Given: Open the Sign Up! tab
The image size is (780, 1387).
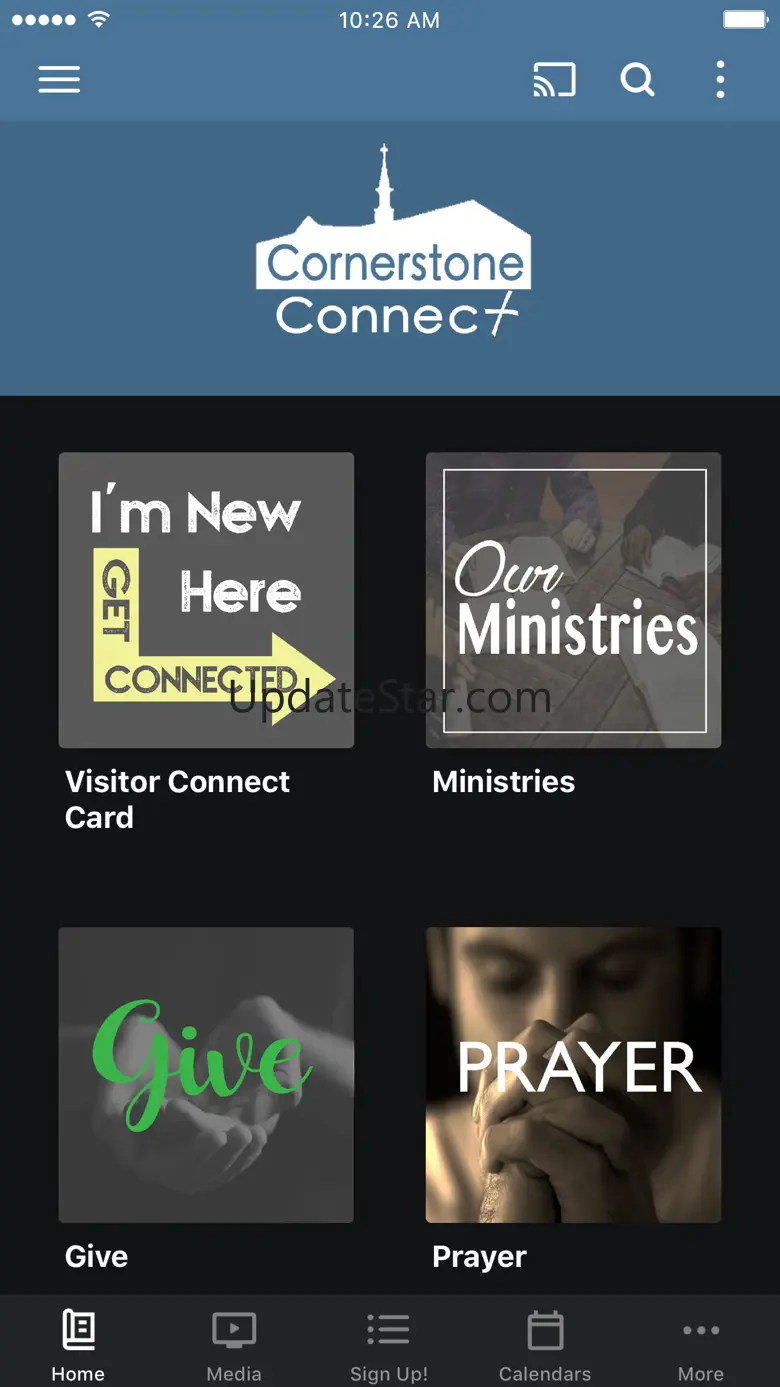Looking at the screenshot, I should [x=389, y=1345].
